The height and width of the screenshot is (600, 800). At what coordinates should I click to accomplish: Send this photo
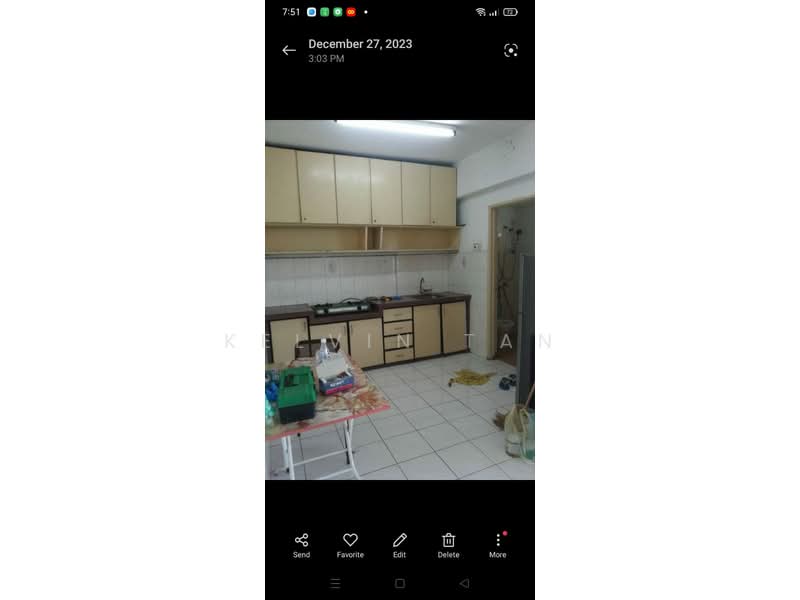301,544
